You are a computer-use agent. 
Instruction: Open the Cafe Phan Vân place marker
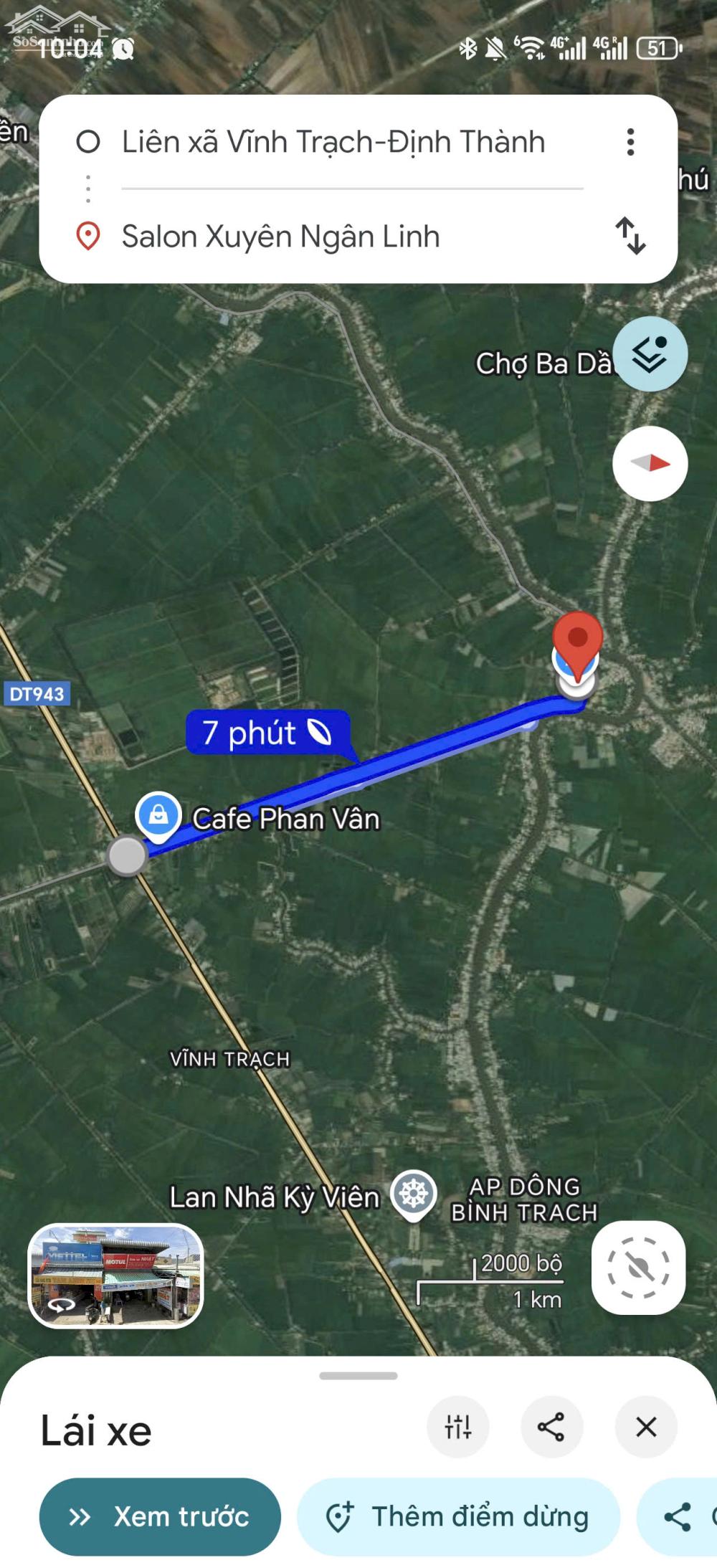coord(158,815)
